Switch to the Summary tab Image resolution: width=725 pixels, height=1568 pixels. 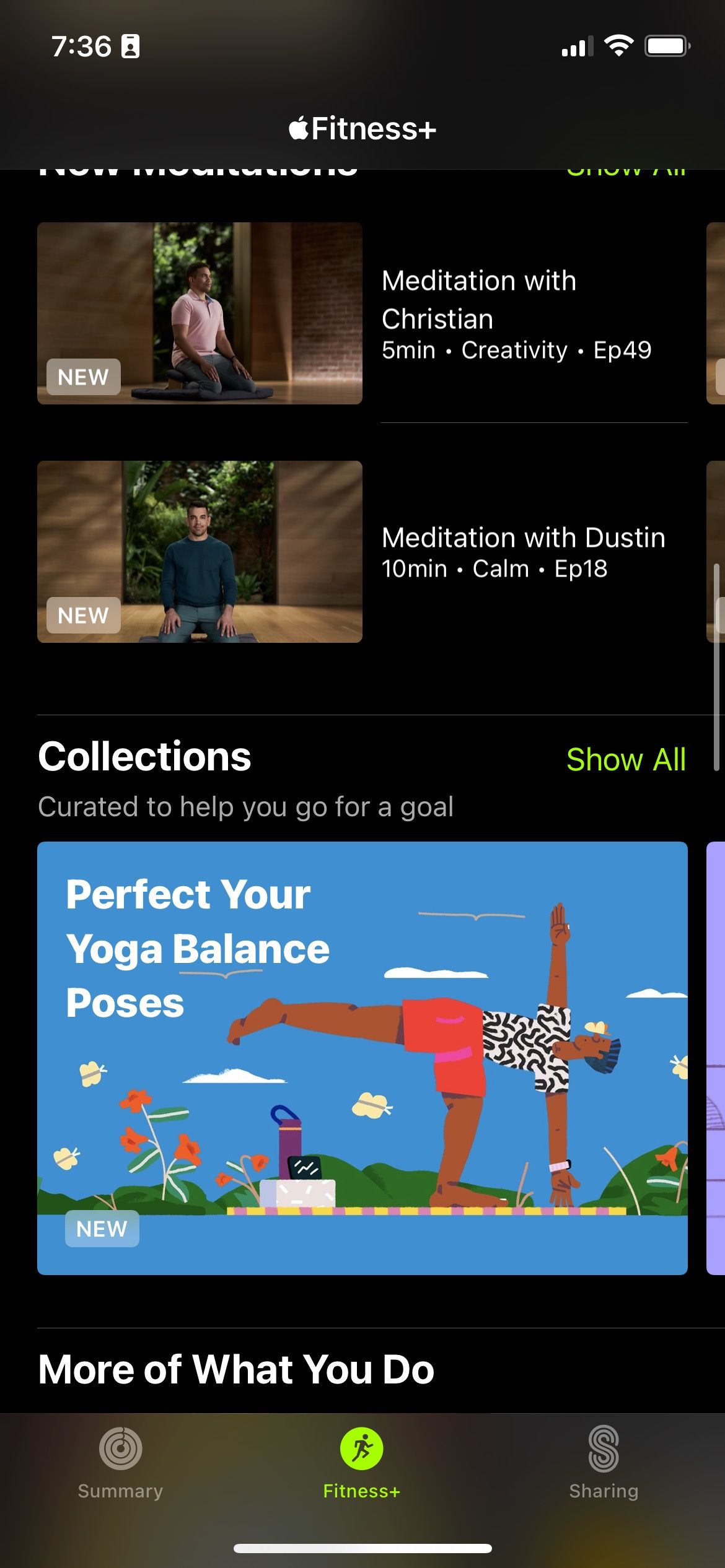tap(120, 1463)
